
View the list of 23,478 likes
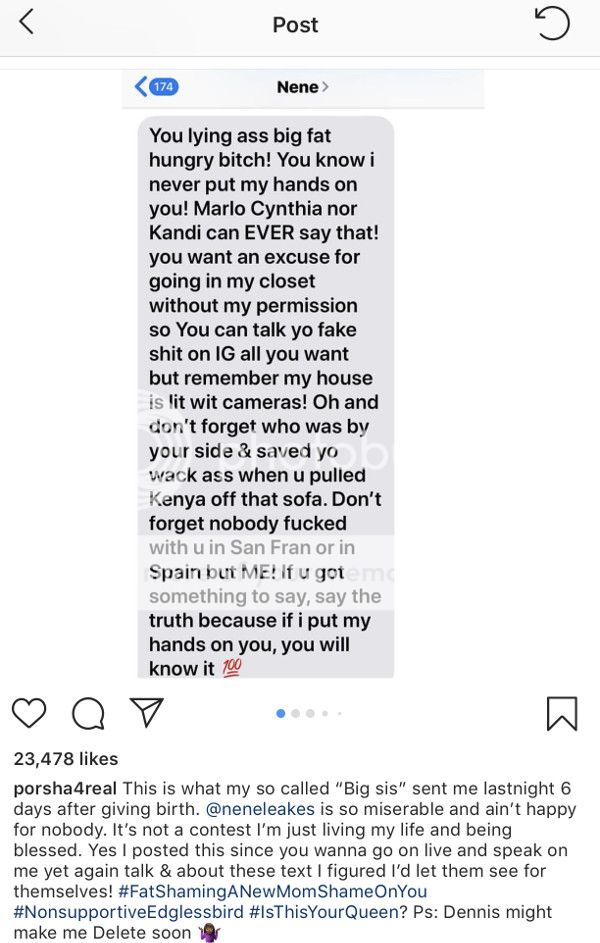pos(66,758)
